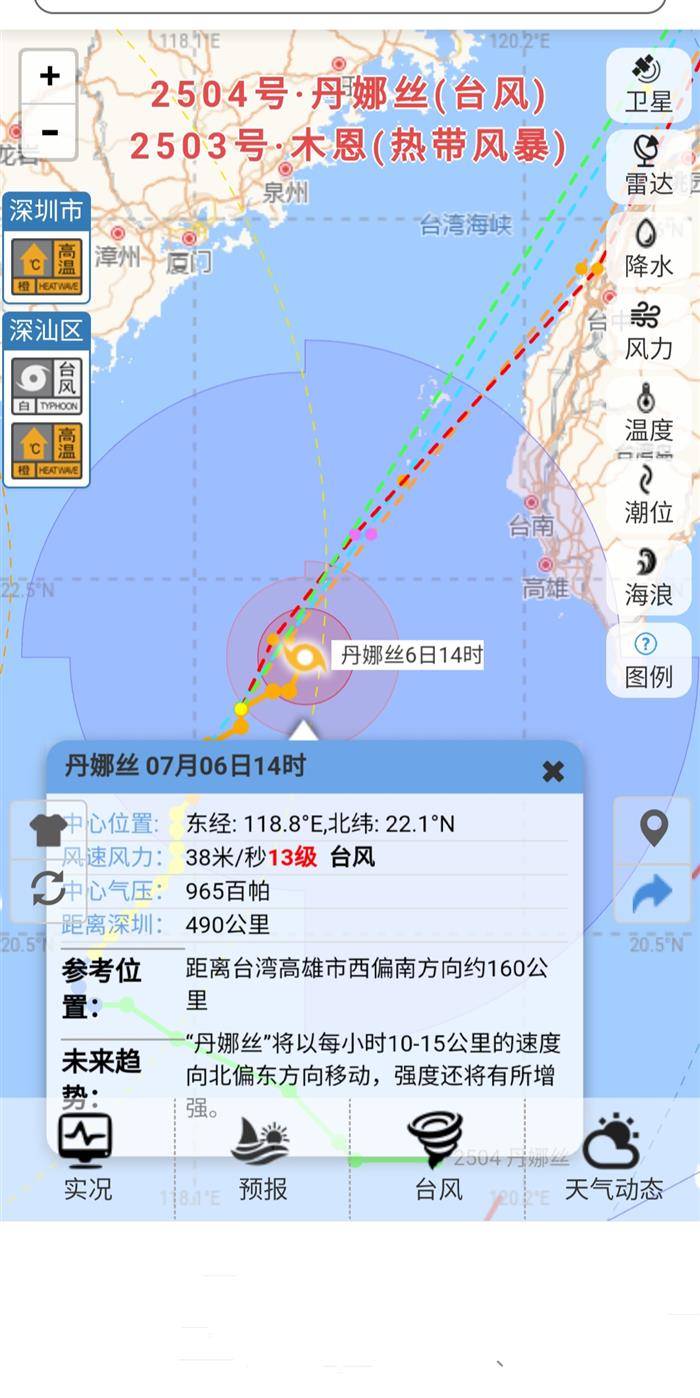Zoom out of the map
The height and width of the screenshot is (1398, 700).
click(x=49, y=132)
